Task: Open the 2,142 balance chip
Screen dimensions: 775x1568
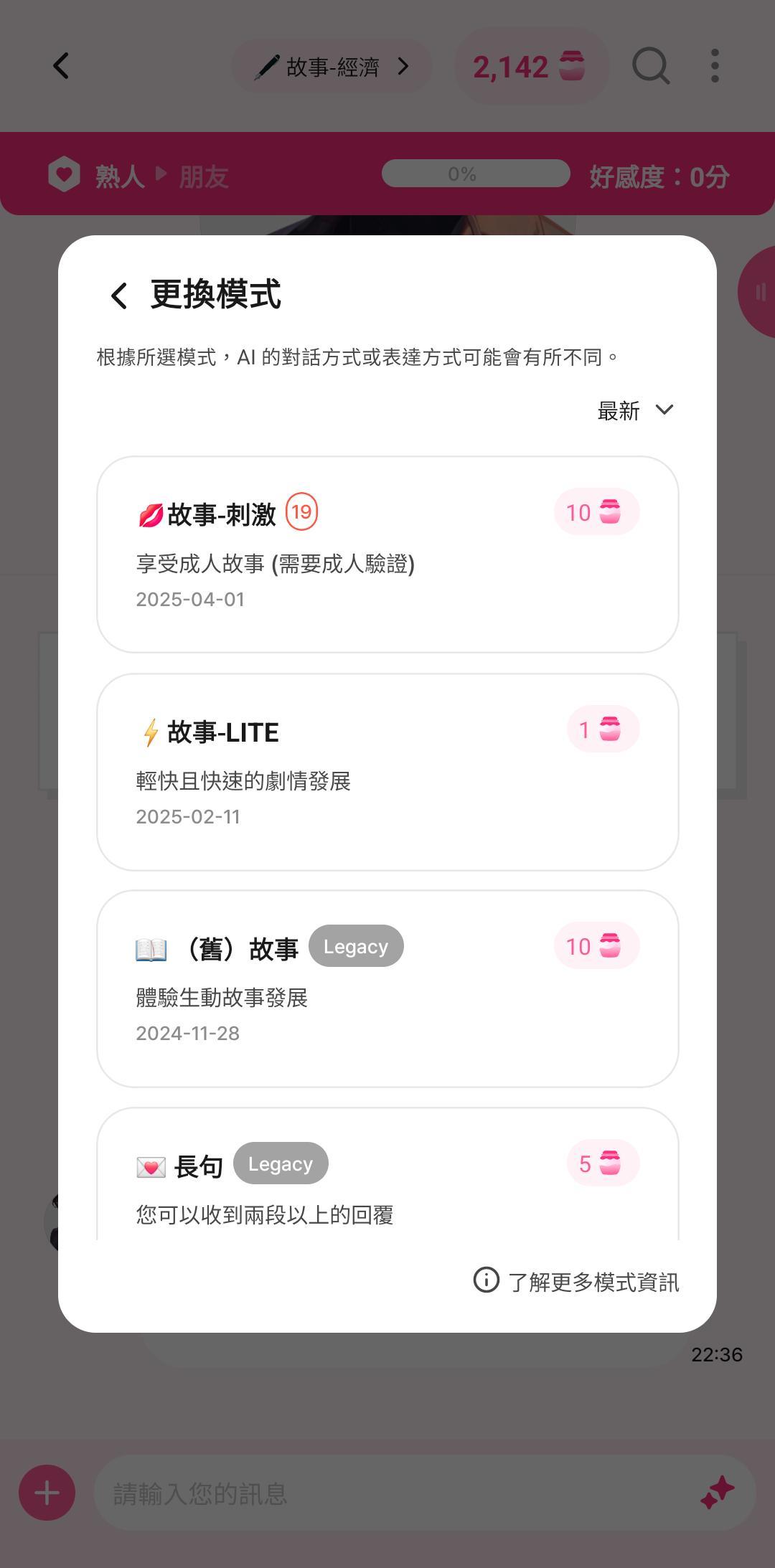Action: [531, 67]
